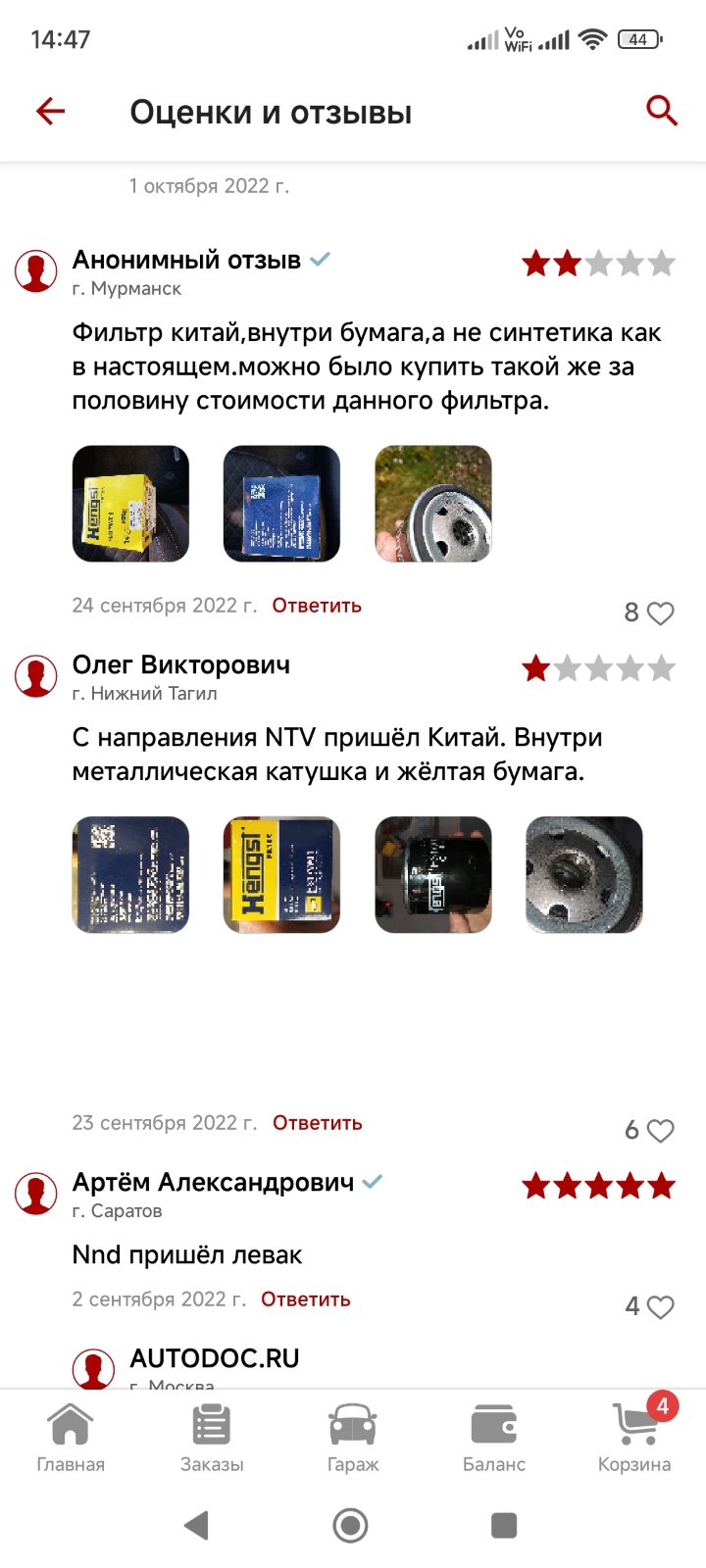Reply to the anonymous review from Мурманск

coord(317,606)
